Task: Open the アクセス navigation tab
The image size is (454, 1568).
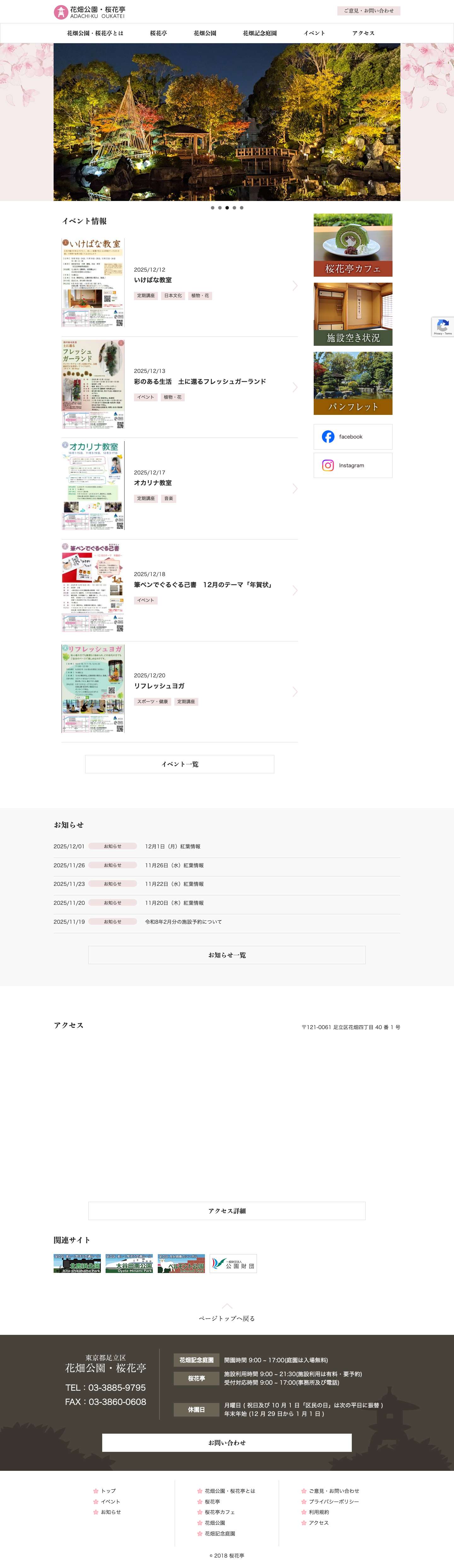Action: point(363,33)
